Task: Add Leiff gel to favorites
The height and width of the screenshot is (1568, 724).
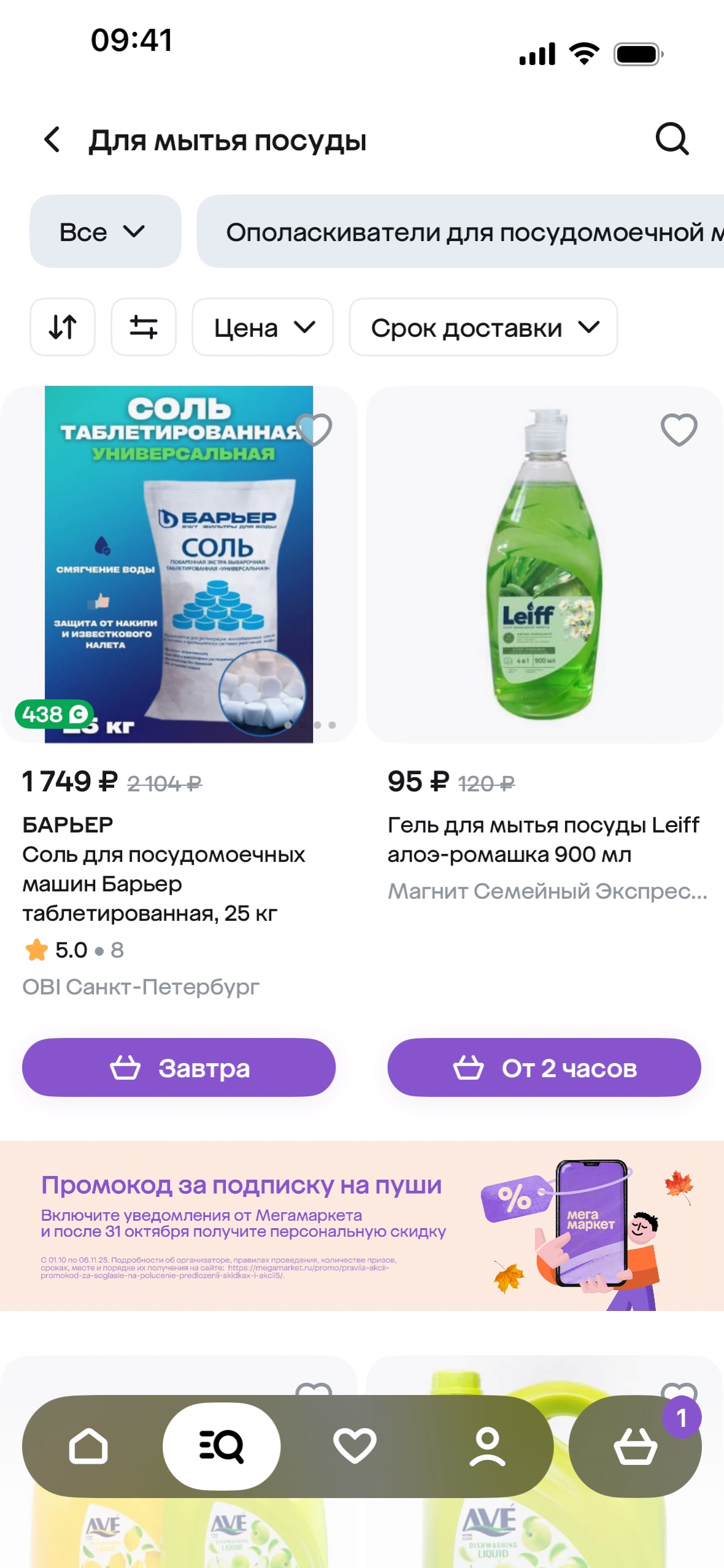Action: tap(679, 429)
